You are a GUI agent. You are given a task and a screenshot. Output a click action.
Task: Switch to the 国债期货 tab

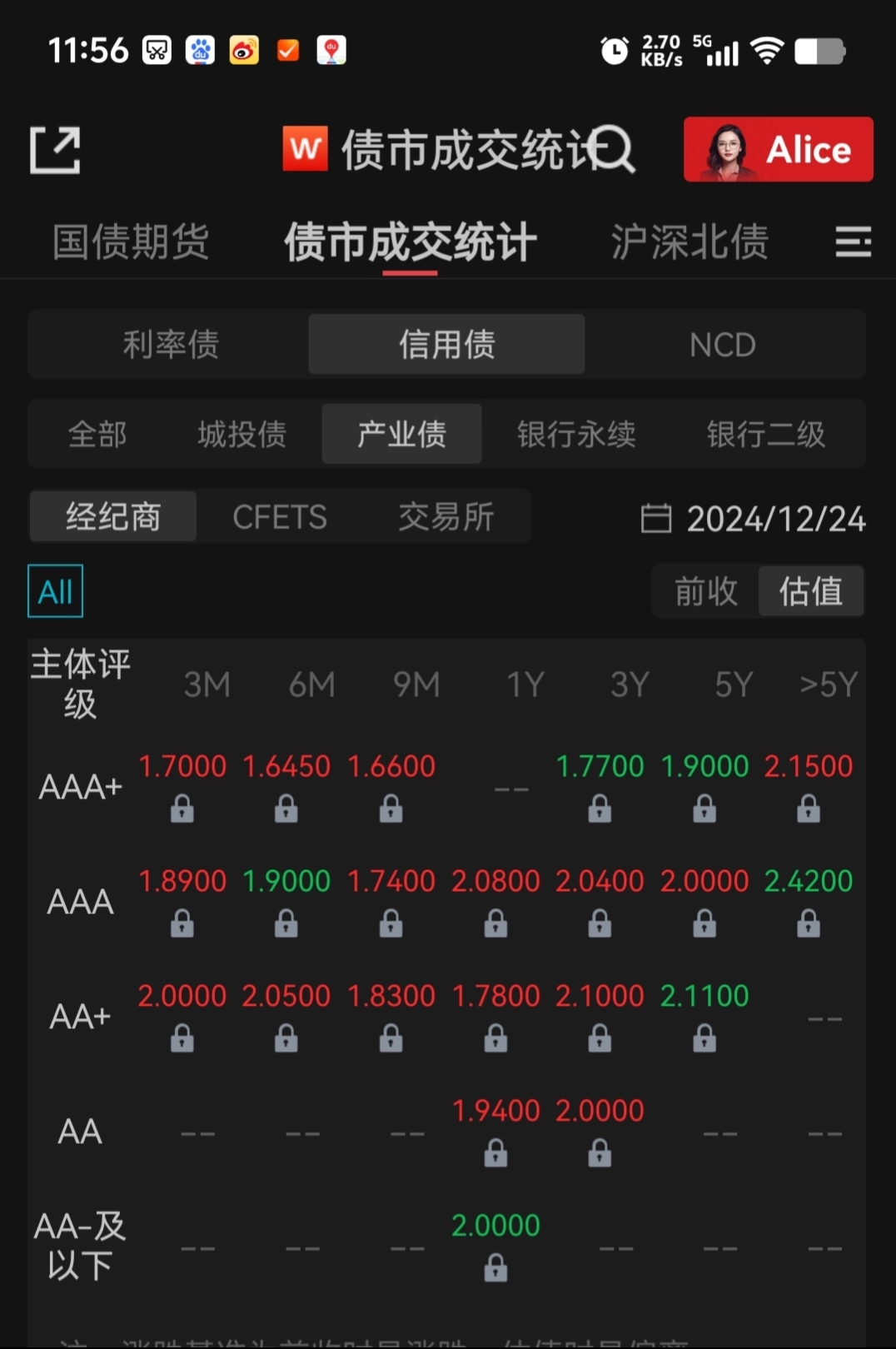131,242
